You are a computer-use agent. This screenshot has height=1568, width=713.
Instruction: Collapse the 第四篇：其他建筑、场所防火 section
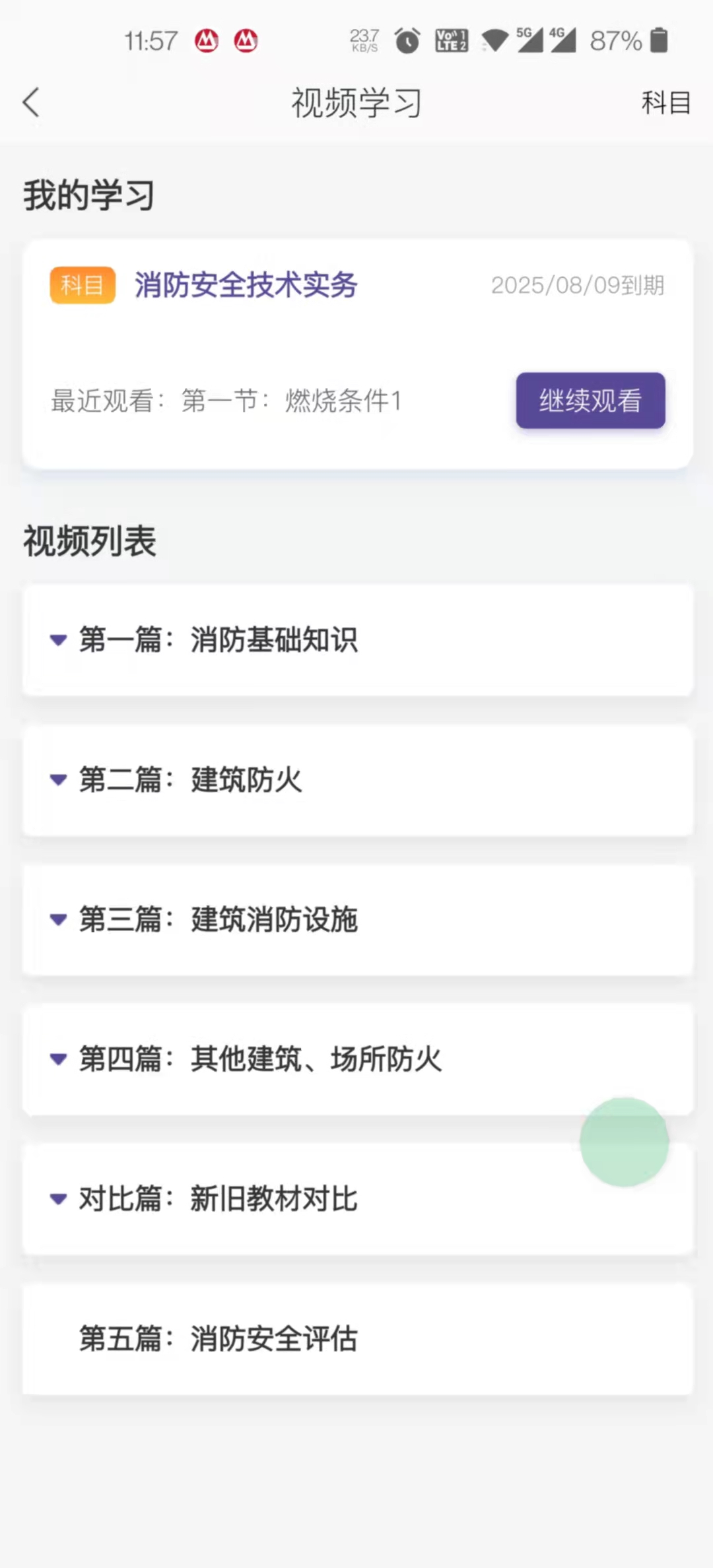(x=58, y=1059)
